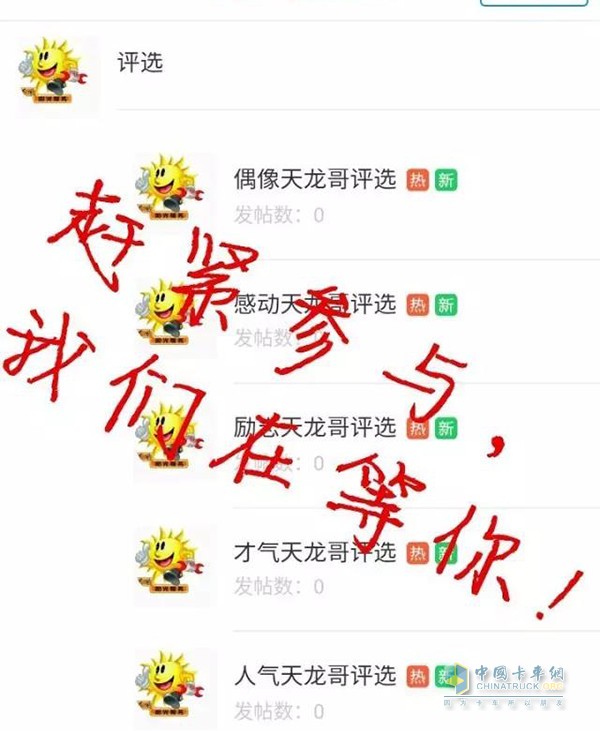Viewport: 600px width, 731px height.
Task: Go to 才气天龙哥评选 board
Action: (x=315, y=552)
